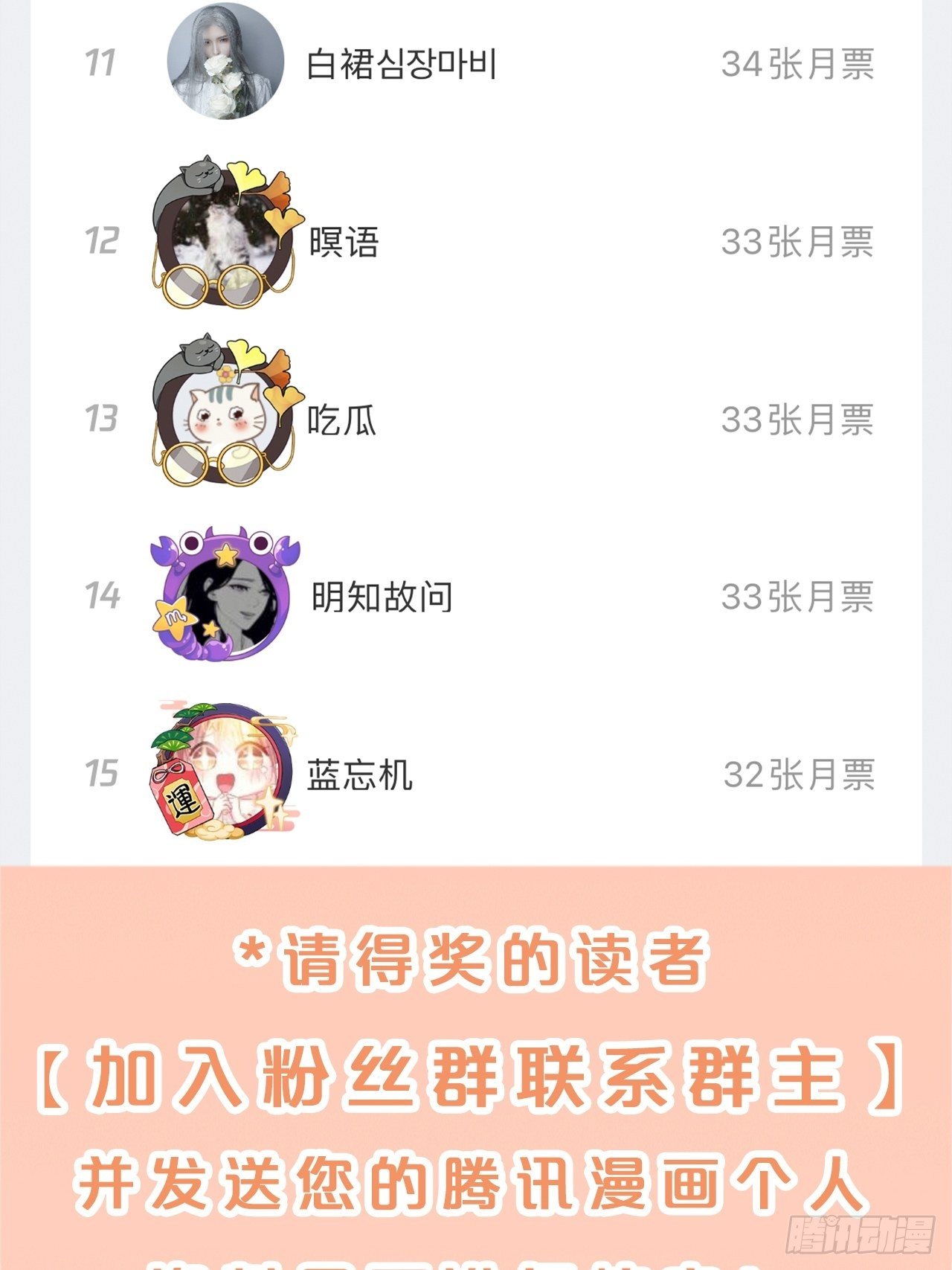Viewport: 952px width, 1270px height.
Task: Select the purple crab-frame avatar of 明知故问
Action: (223, 595)
